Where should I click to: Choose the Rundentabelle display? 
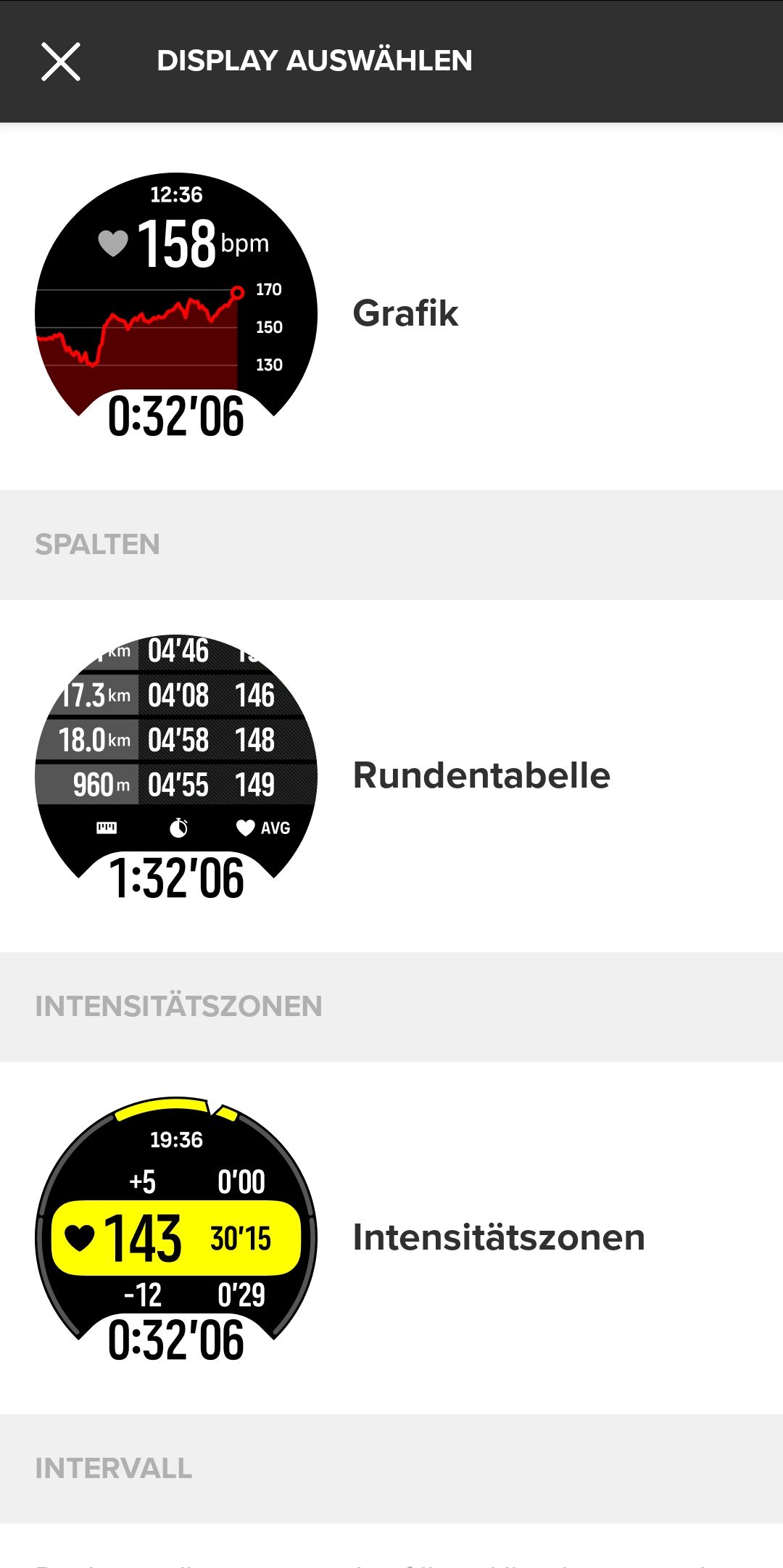click(391, 775)
